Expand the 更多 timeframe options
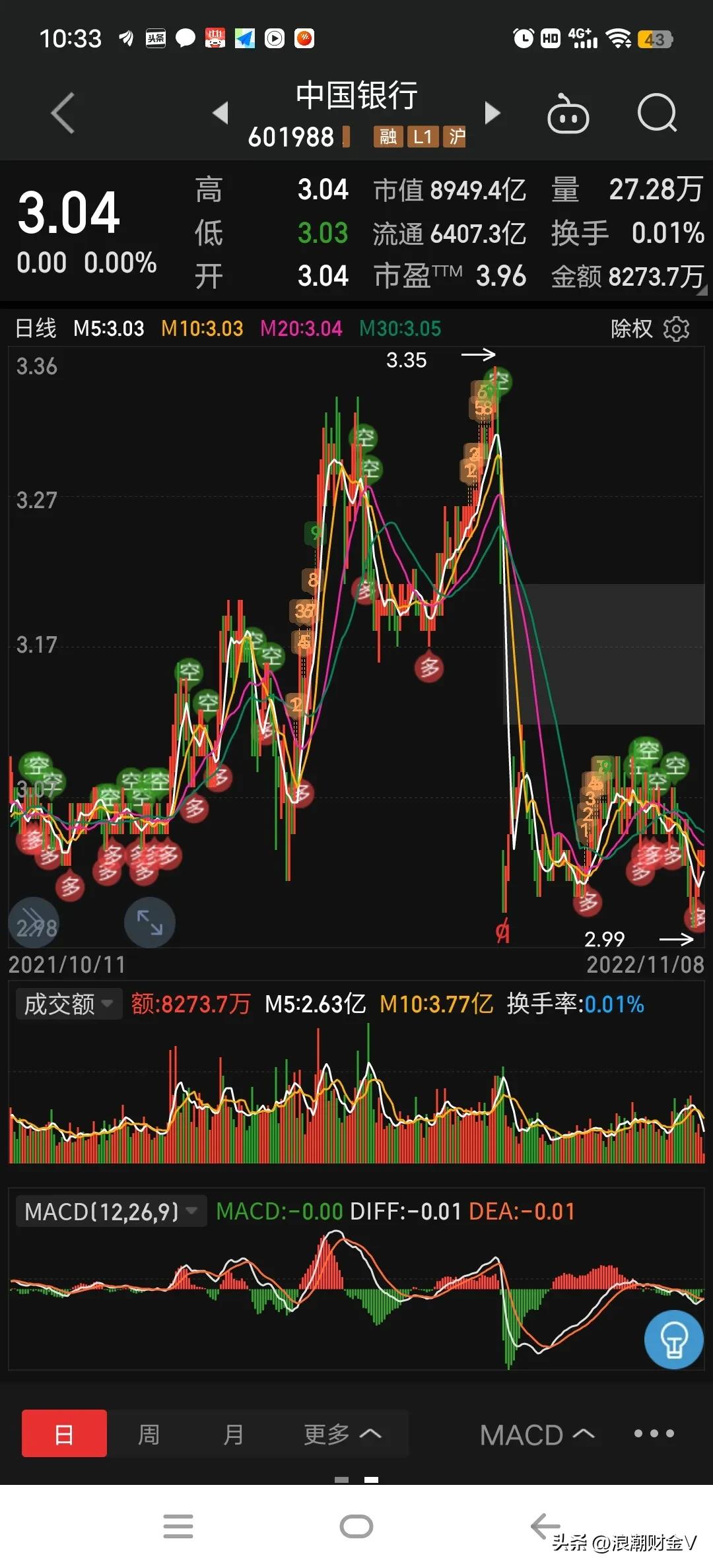The width and height of the screenshot is (713, 1568). (x=343, y=1433)
